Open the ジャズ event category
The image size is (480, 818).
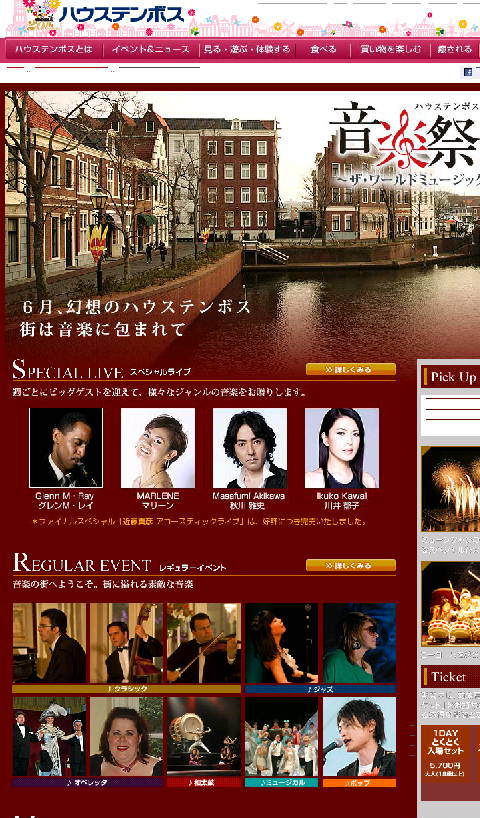tap(320, 689)
